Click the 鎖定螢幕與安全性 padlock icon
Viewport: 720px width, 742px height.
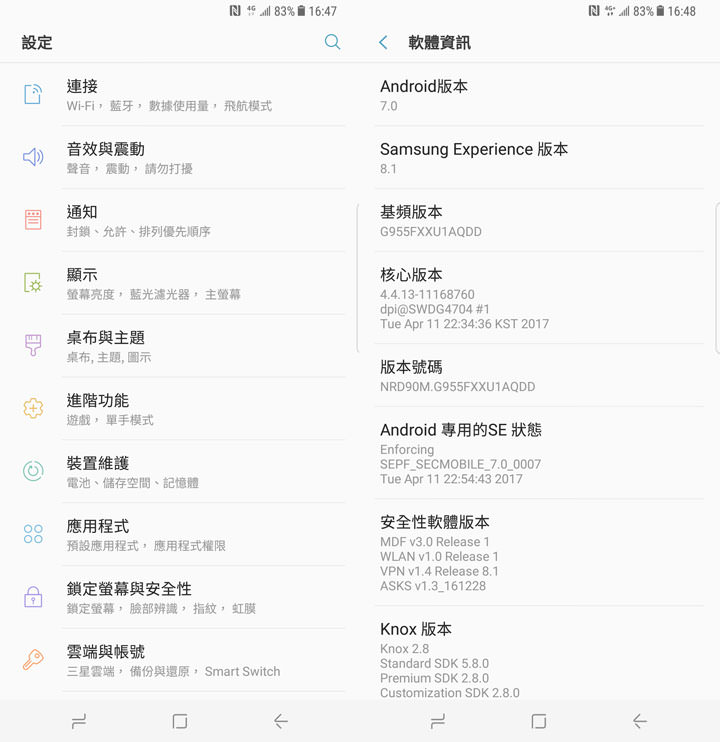click(33, 599)
